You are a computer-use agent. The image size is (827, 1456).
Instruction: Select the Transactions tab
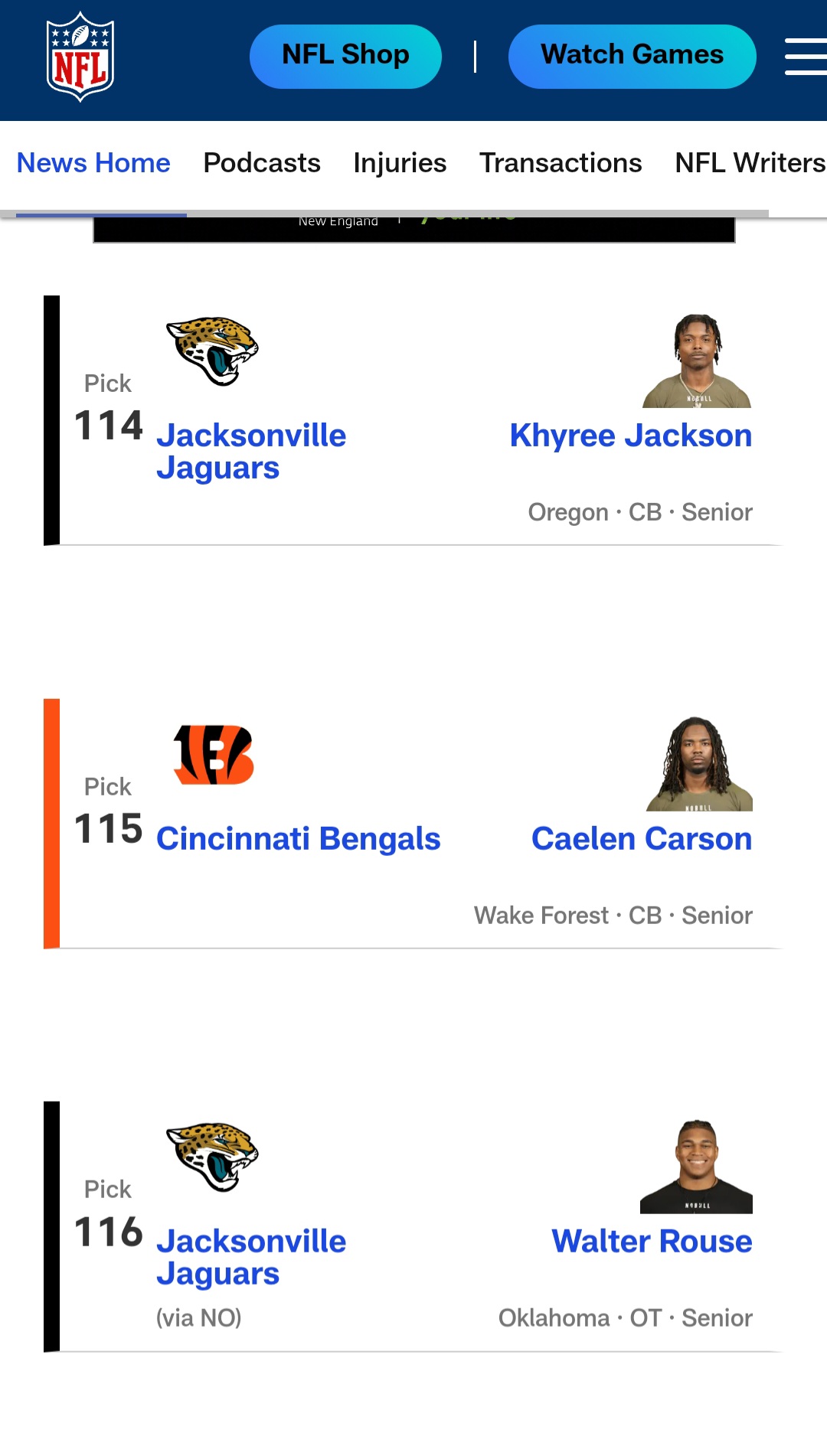pyautogui.click(x=561, y=163)
